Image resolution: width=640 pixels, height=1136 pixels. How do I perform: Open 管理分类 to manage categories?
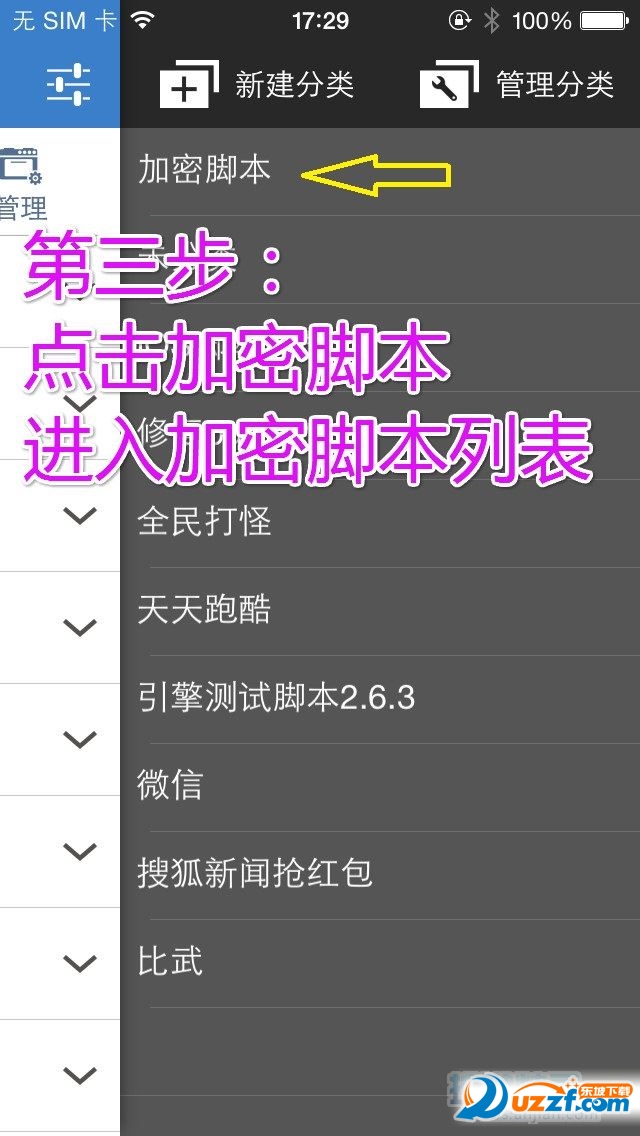517,86
